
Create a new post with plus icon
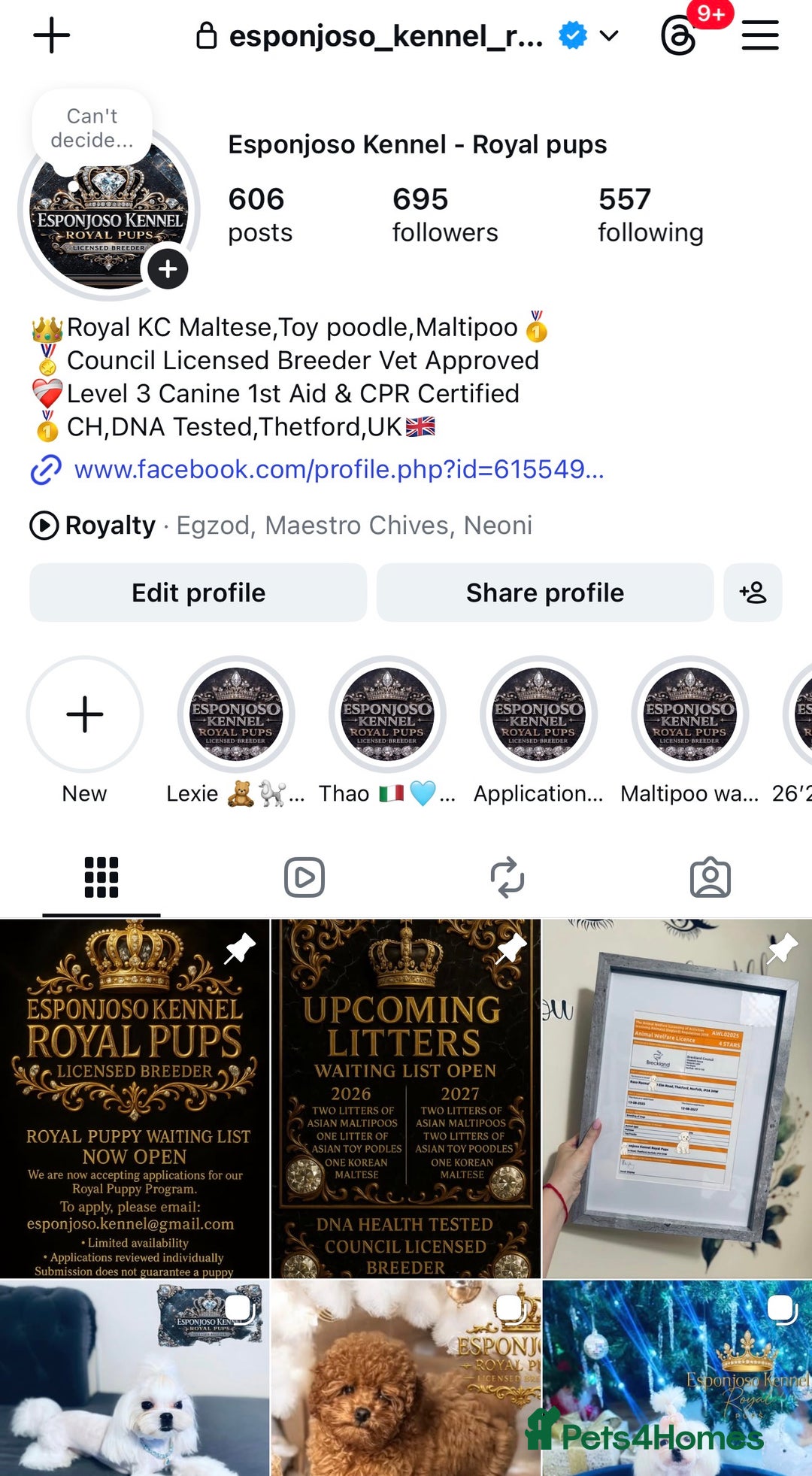pos(52,35)
